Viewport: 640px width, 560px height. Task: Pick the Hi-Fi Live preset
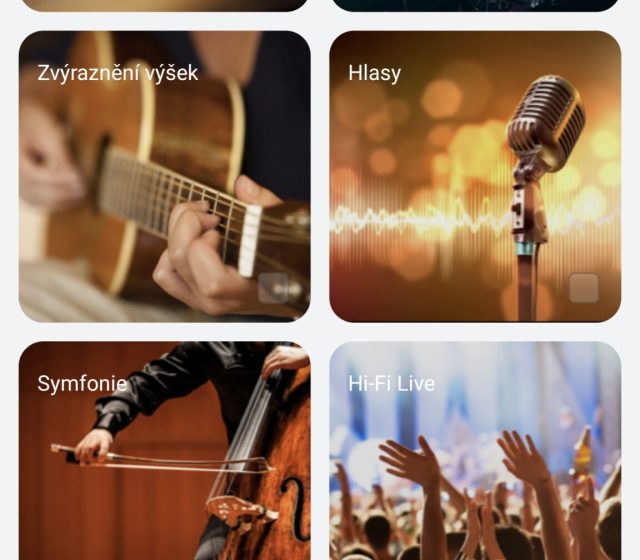click(x=475, y=450)
